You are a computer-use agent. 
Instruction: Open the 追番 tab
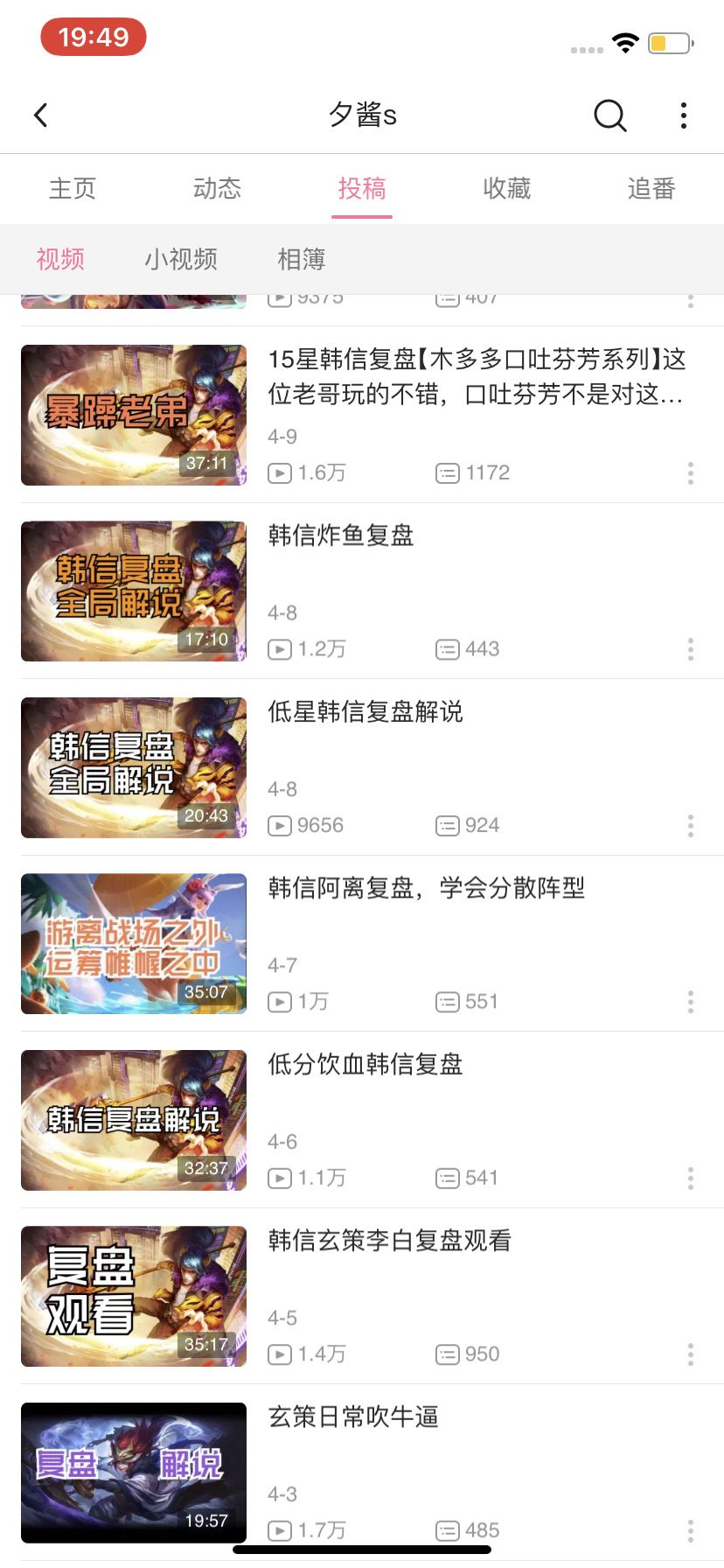[x=651, y=188]
